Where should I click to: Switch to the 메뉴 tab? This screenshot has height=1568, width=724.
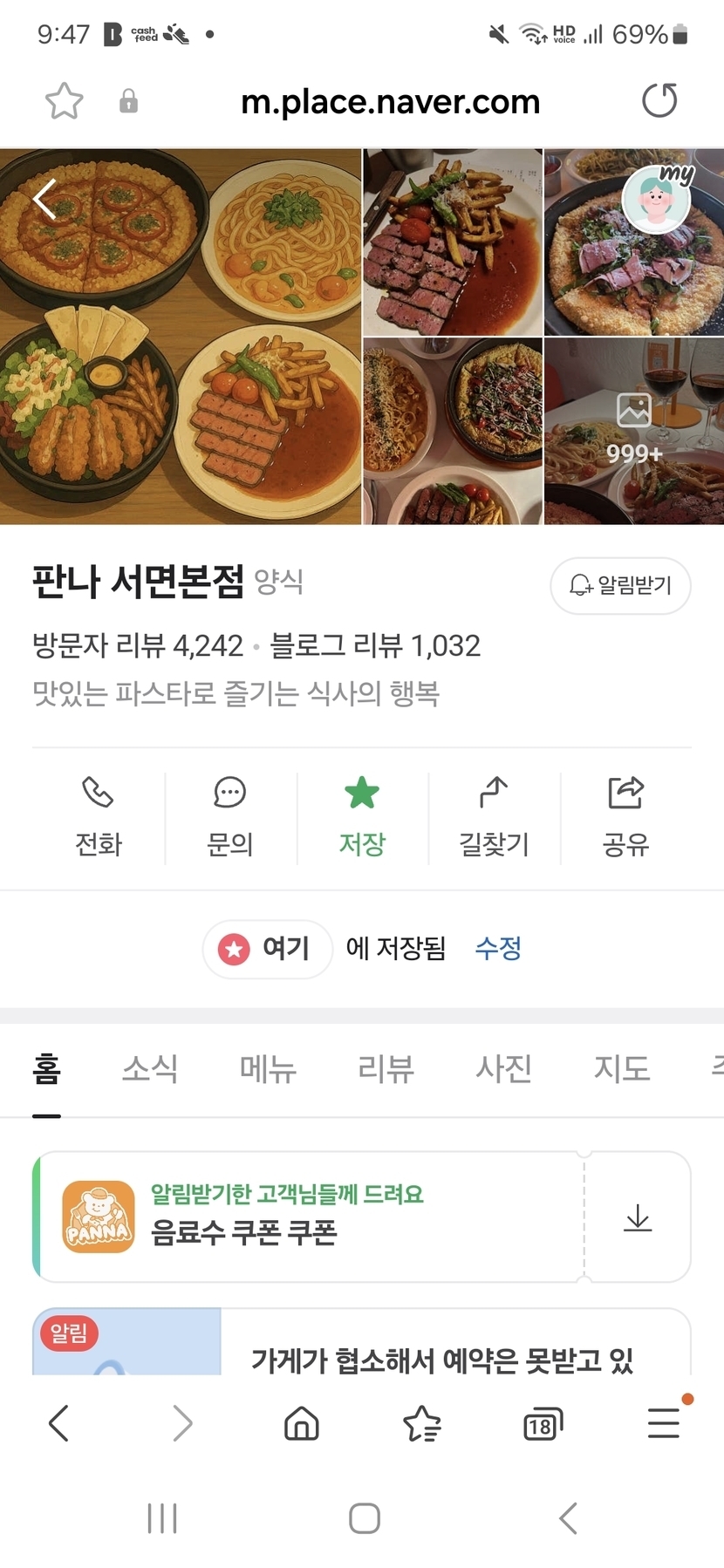click(268, 1068)
